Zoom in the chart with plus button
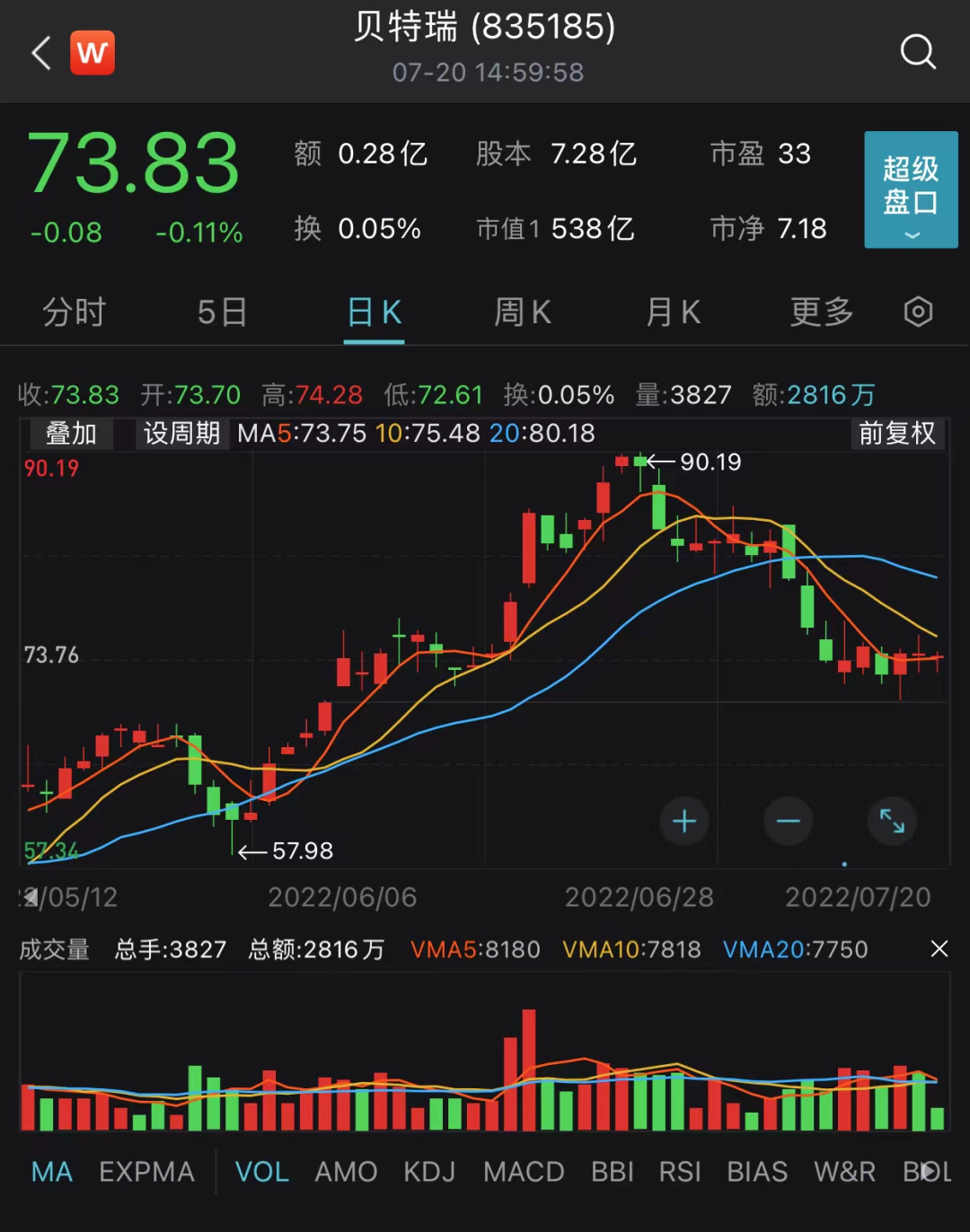This screenshot has height=1232, width=970. pos(684,821)
